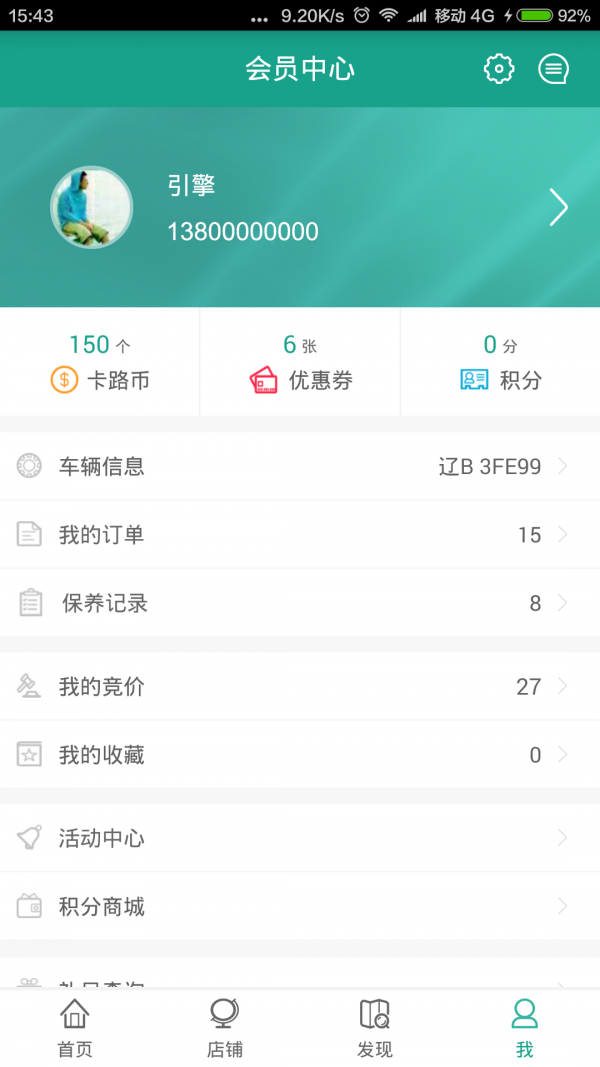
Task: Open 活动中心 row
Action: click(x=300, y=838)
